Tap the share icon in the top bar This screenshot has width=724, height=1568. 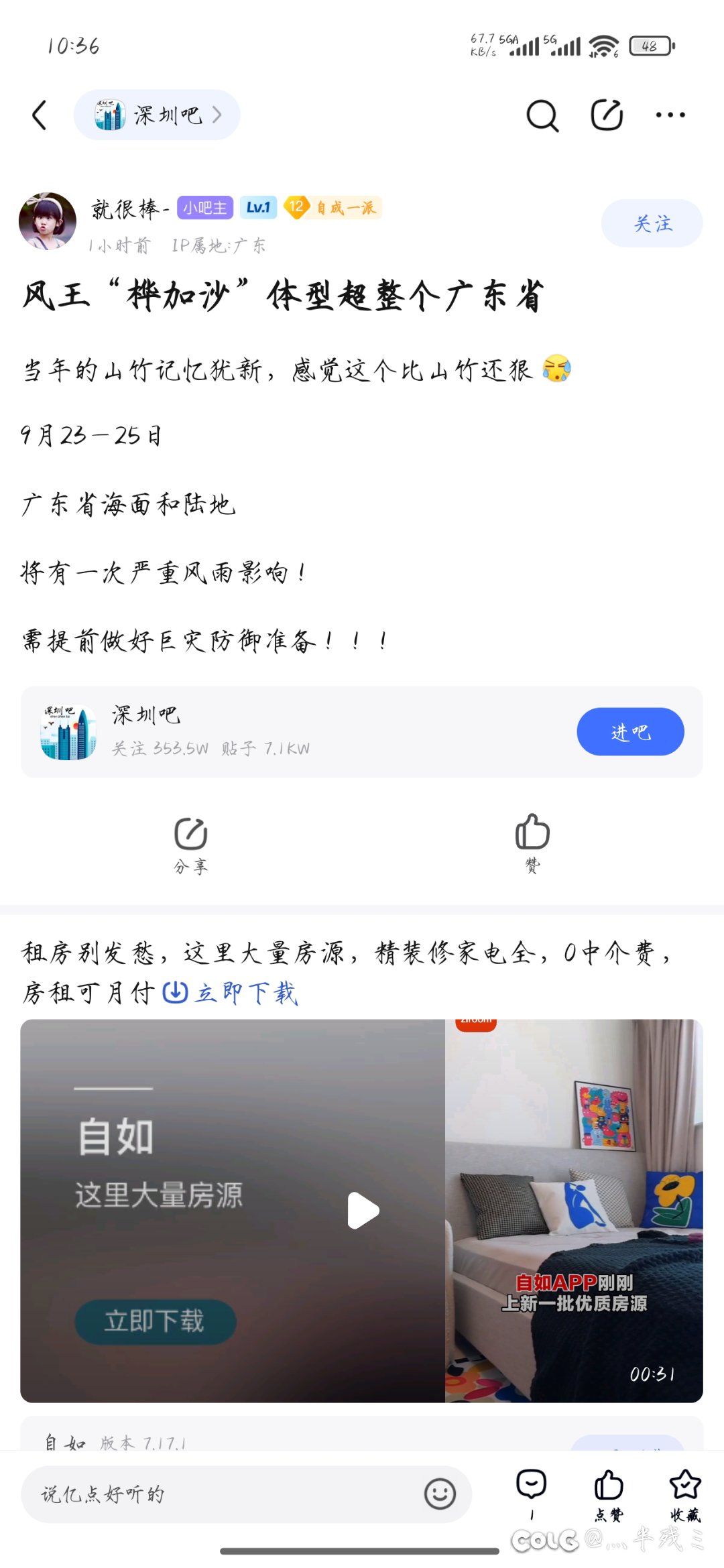[607, 115]
